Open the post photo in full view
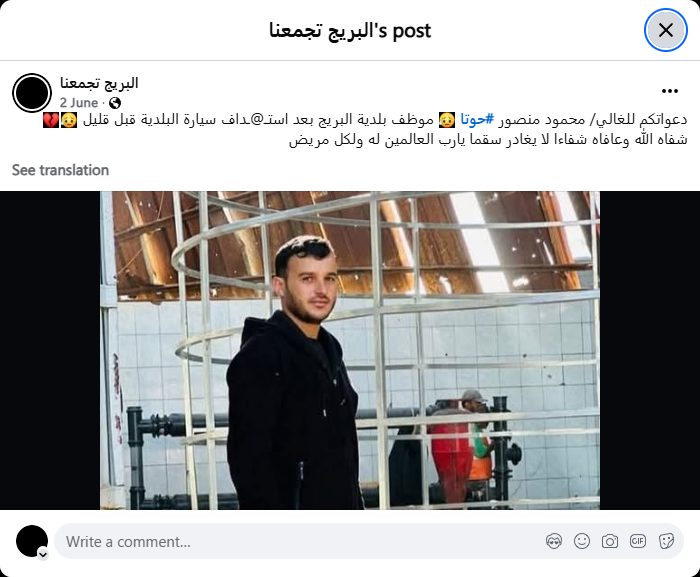 click(350, 350)
